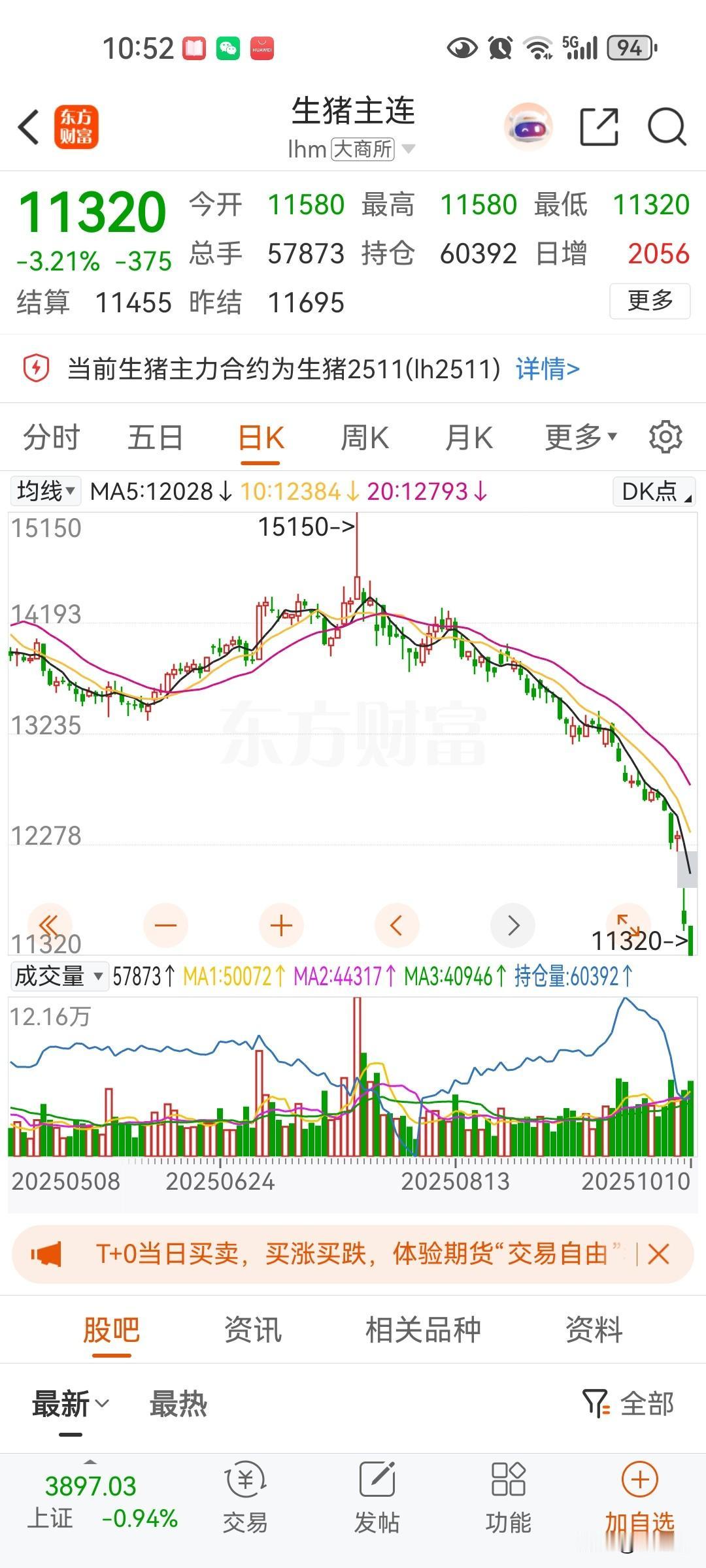The height and width of the screenshot is (1568, 706).
Task: Dismiss the T+0 promotion banner
Action: [658, 1254]
